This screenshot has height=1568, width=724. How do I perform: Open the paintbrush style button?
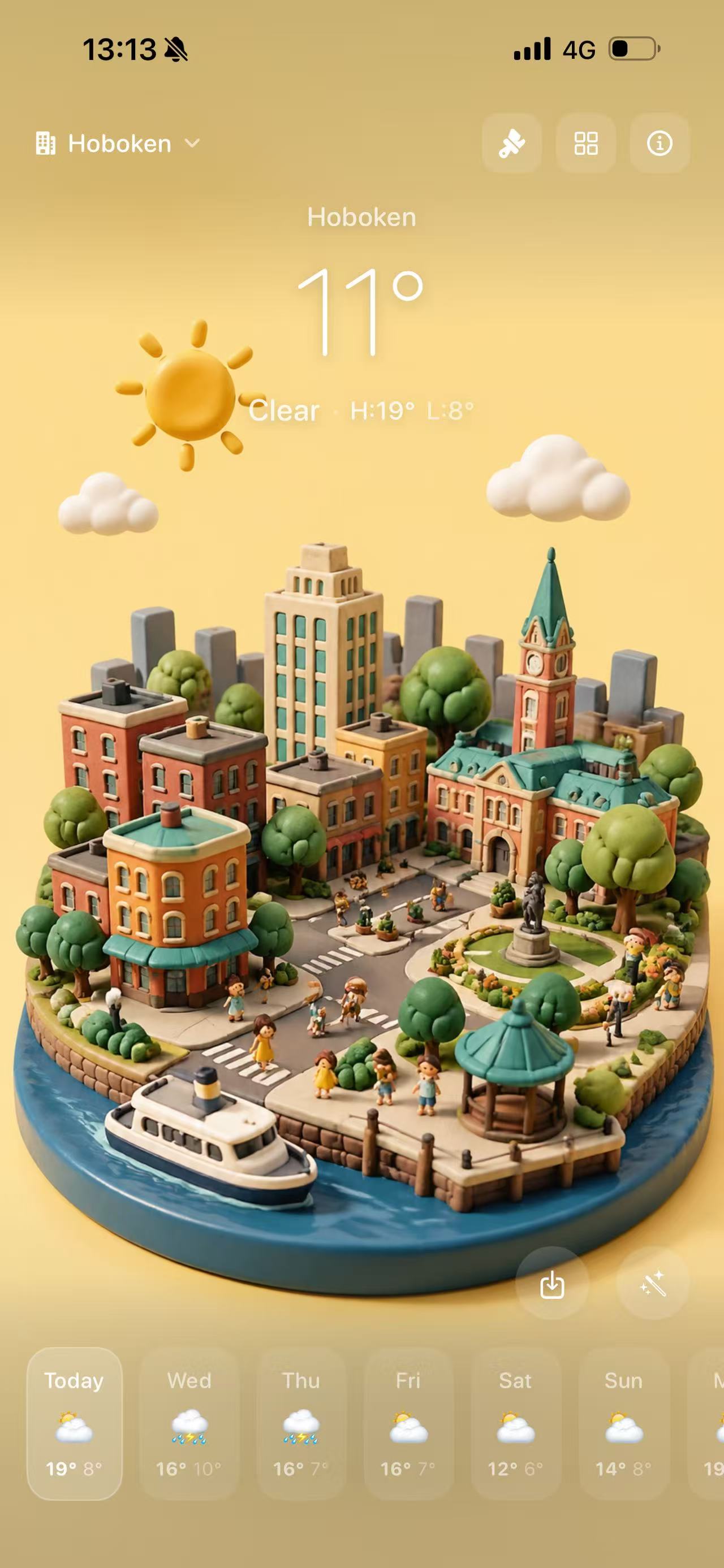(x=512, y=144)
